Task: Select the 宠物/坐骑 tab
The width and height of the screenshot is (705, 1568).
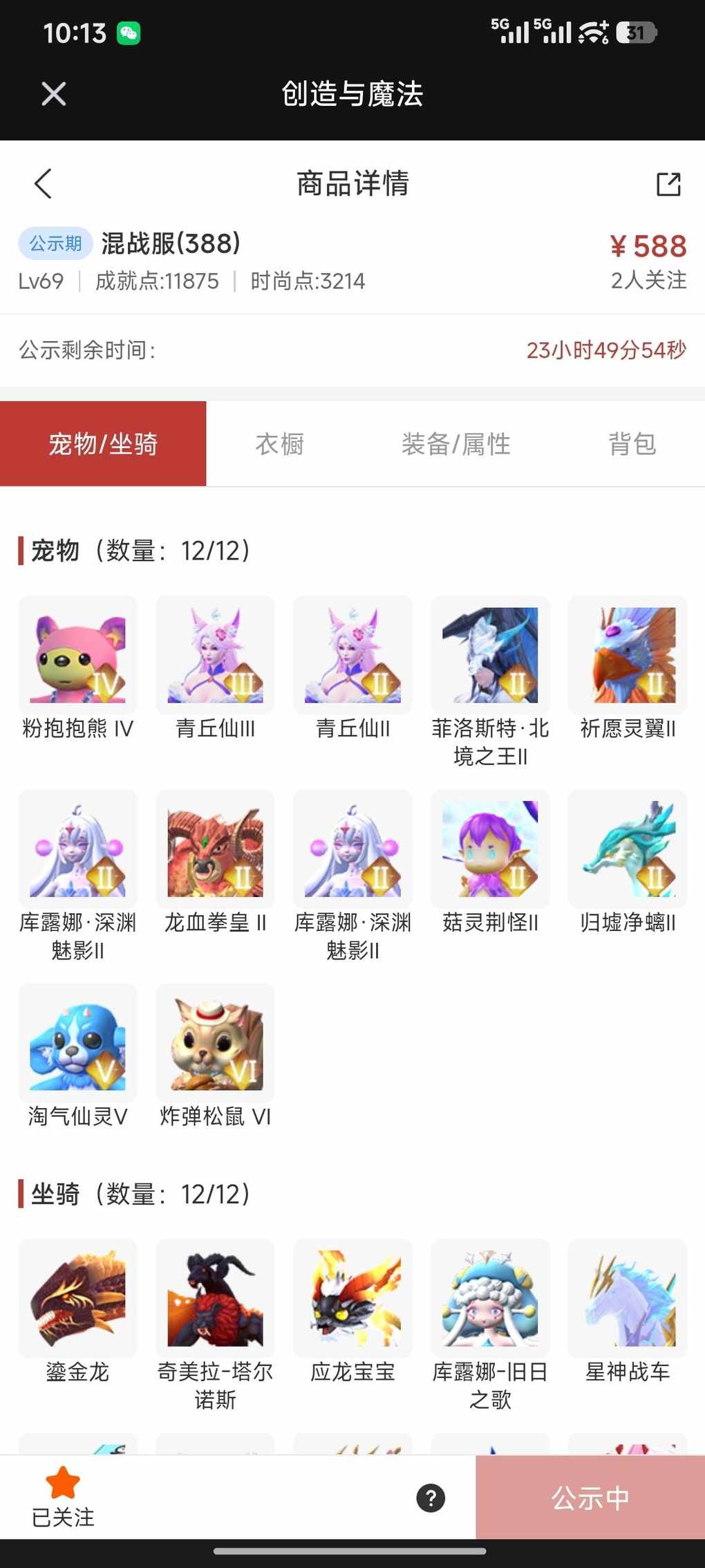Action: [x=103, y=443]
